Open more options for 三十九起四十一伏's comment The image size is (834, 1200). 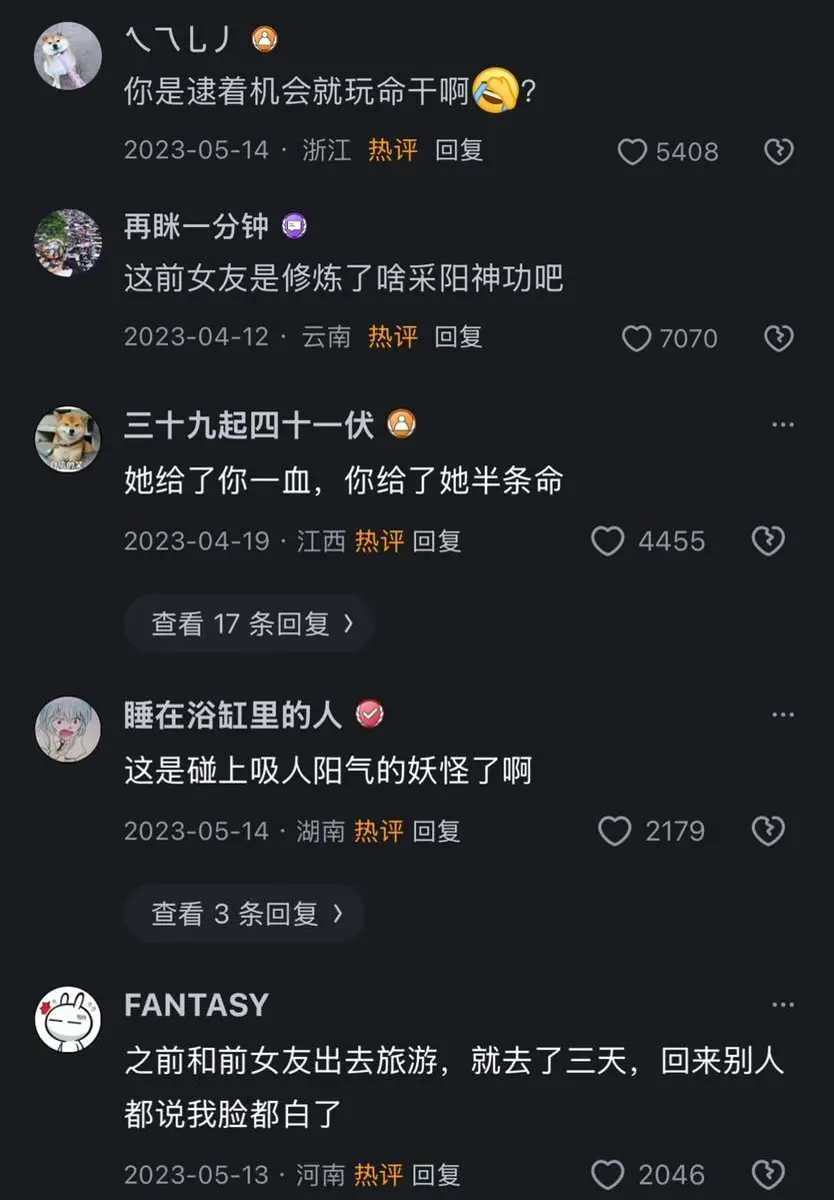pos(782,425)
